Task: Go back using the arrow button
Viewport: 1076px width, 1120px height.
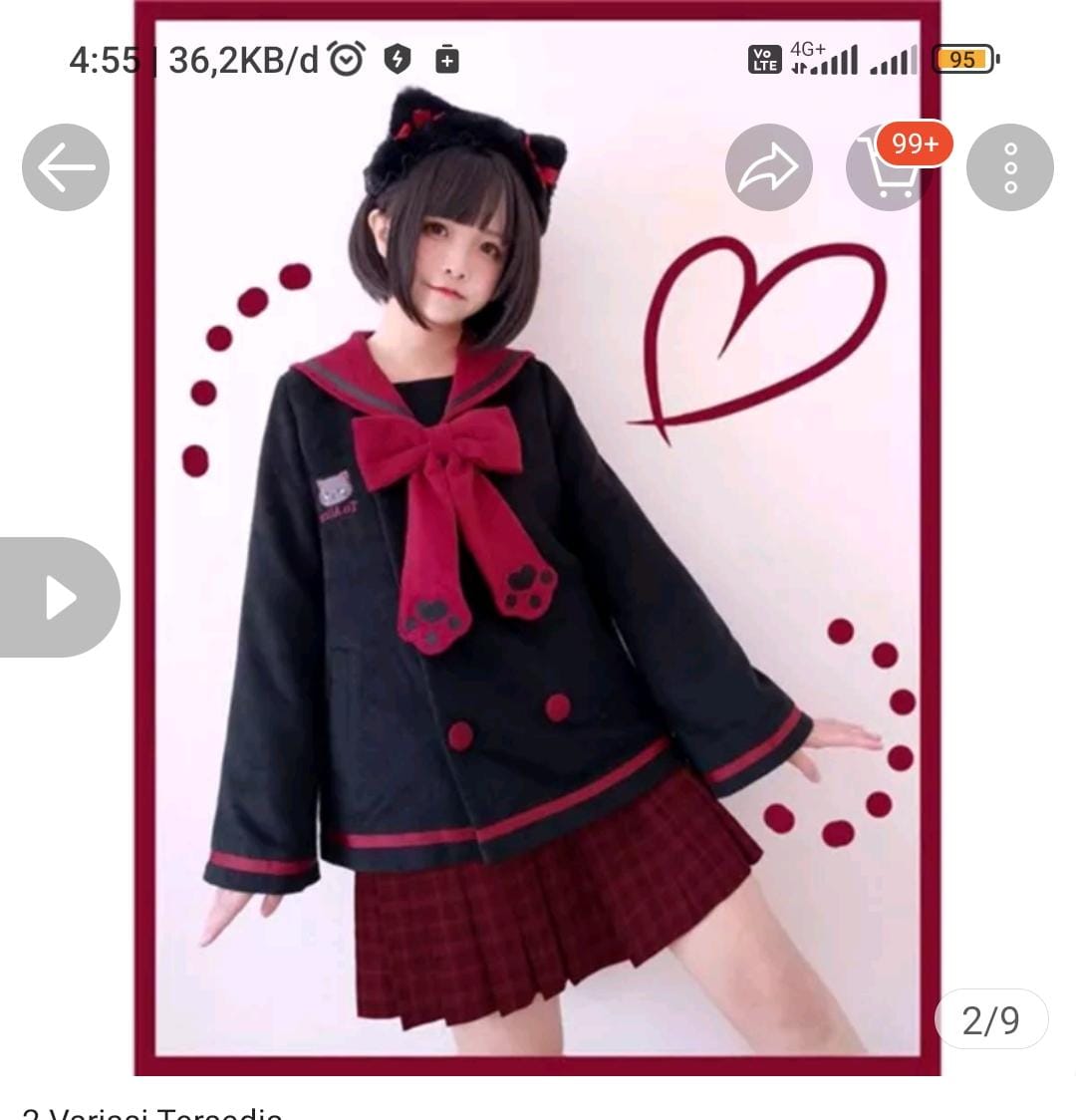Action: point(66,167)
